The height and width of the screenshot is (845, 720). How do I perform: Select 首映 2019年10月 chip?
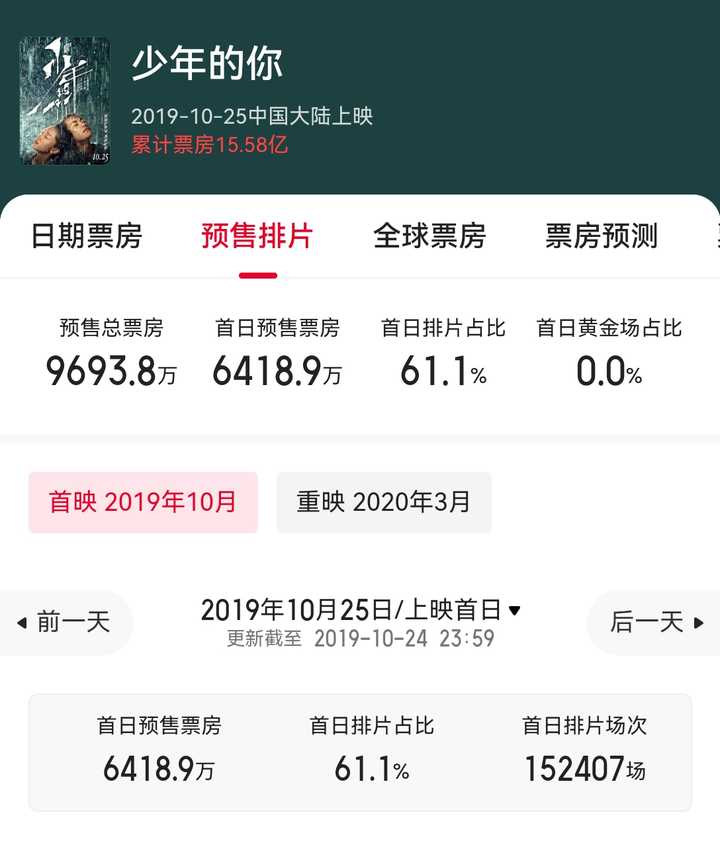point(143,502)
